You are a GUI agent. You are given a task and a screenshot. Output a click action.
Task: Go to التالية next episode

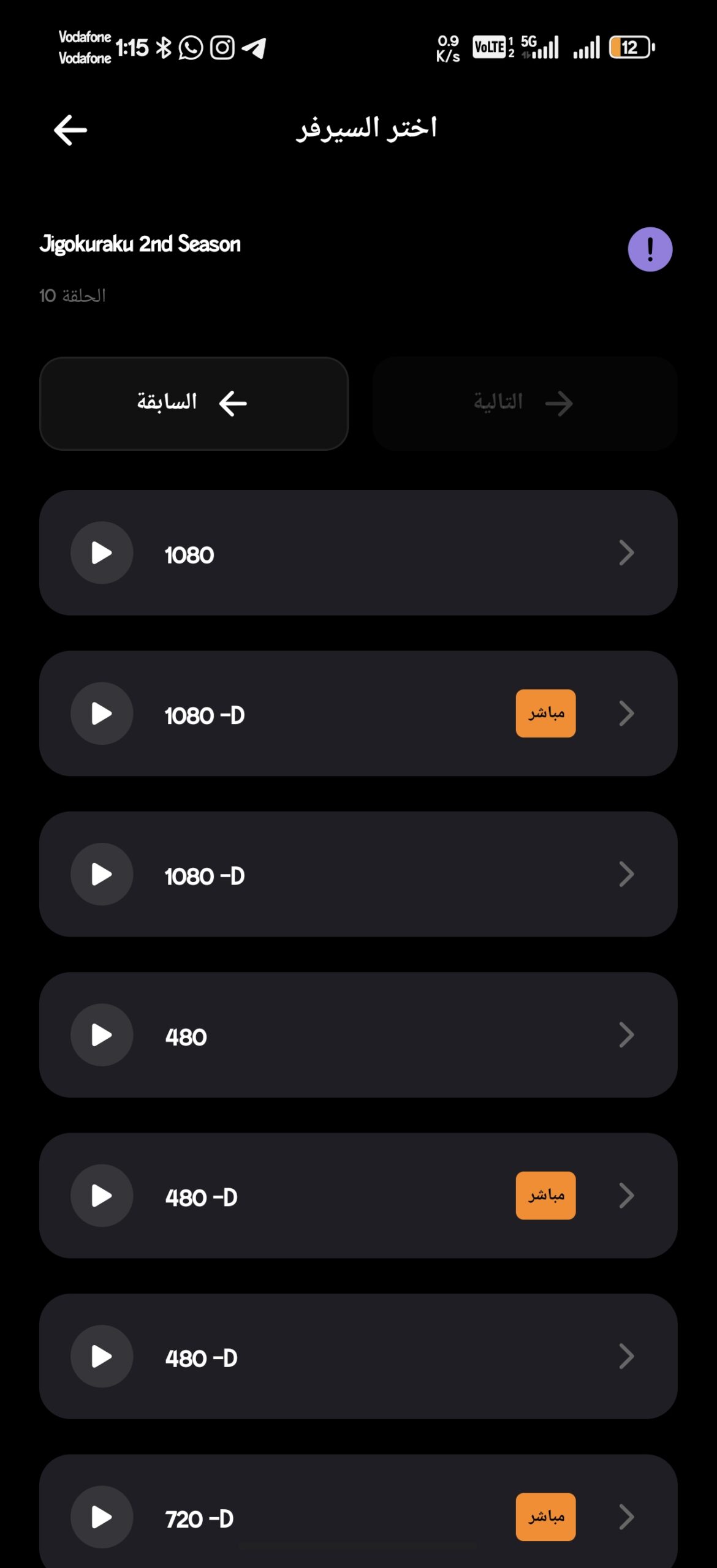click(x=524, y=402)
